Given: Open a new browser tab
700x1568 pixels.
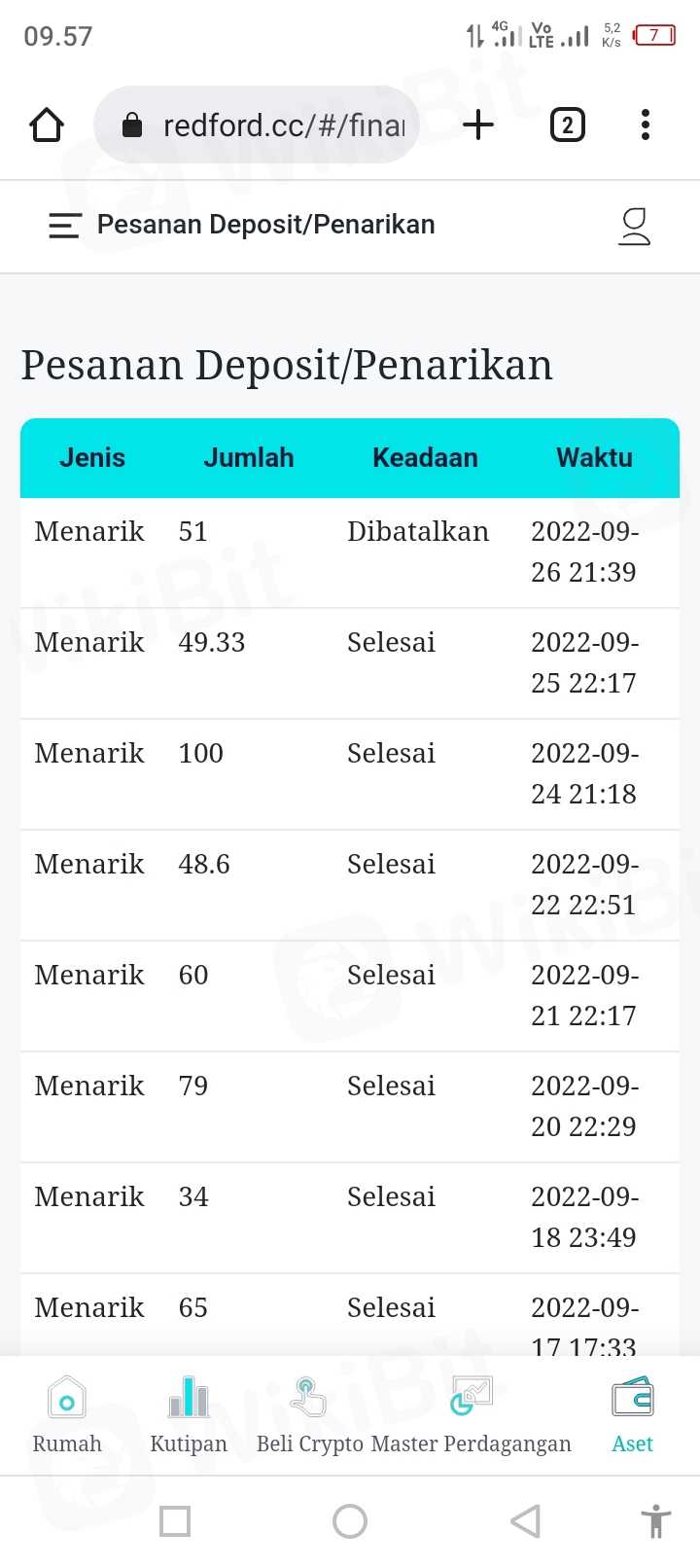Looking at the screenshot, I should pyautogui.click(x=478, y=125).
